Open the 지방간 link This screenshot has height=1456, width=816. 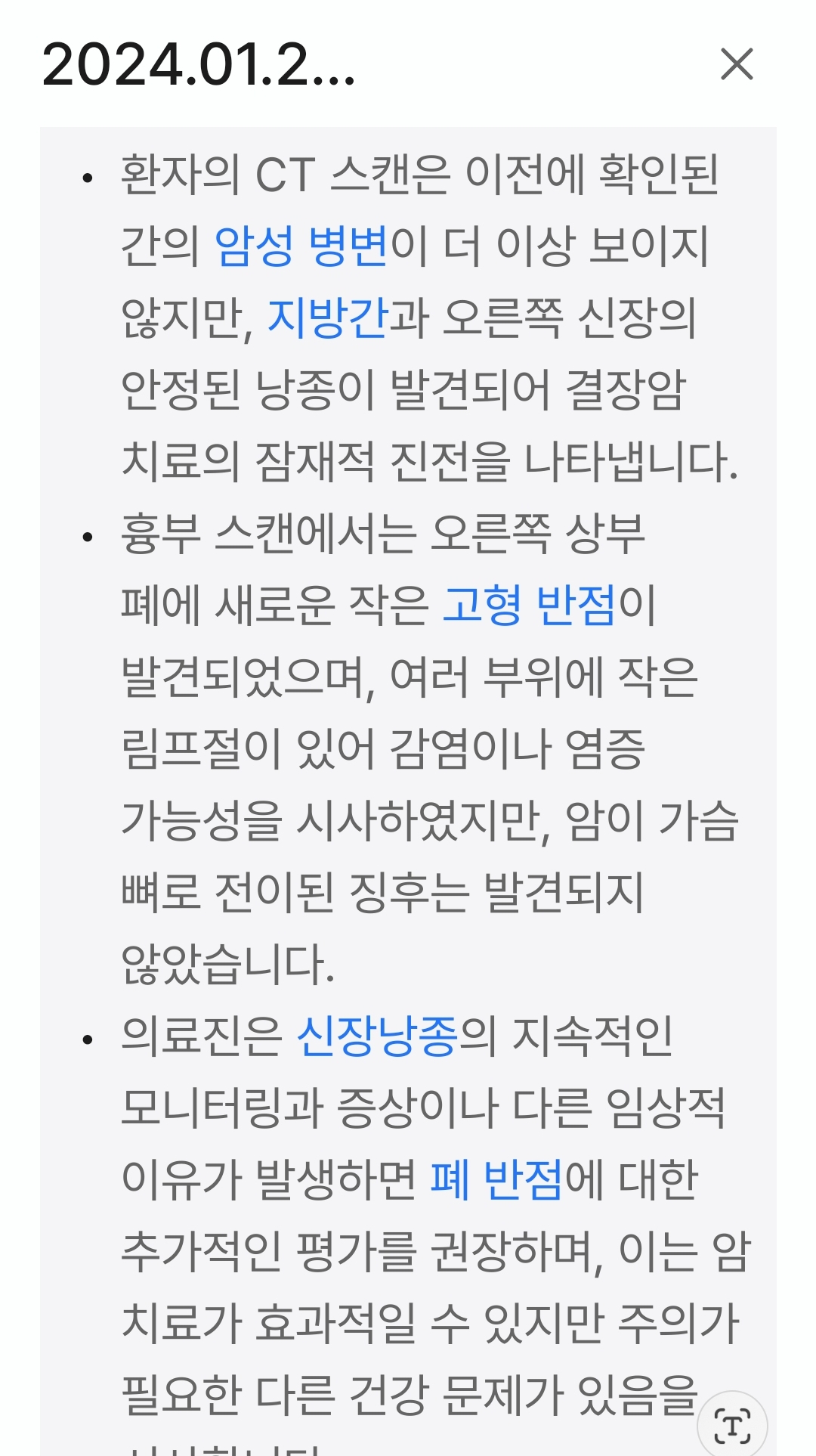click(x=328, y=318)
